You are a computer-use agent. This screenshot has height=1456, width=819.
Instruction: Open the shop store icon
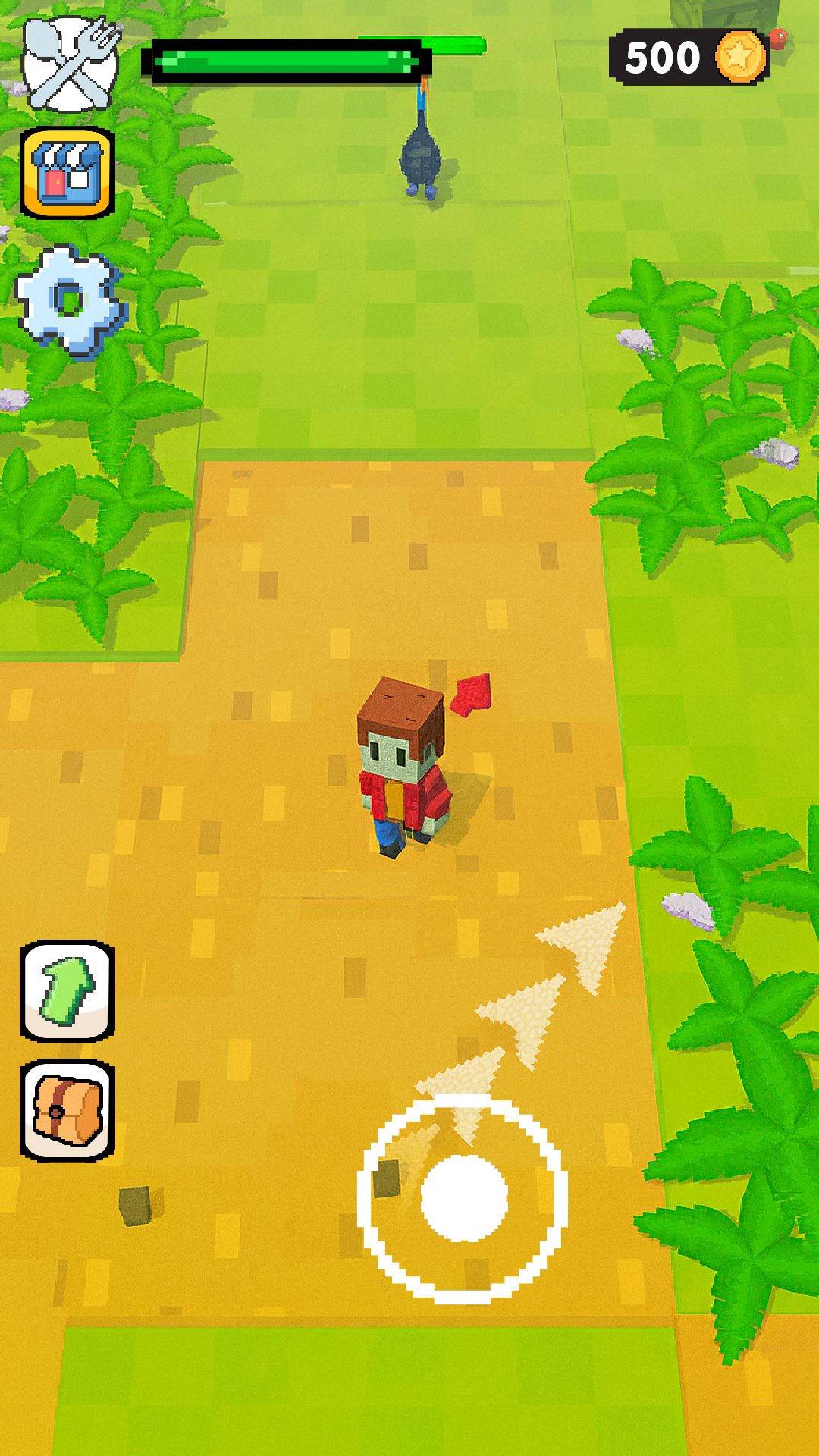pyautogui.click(x=67, y=173)
